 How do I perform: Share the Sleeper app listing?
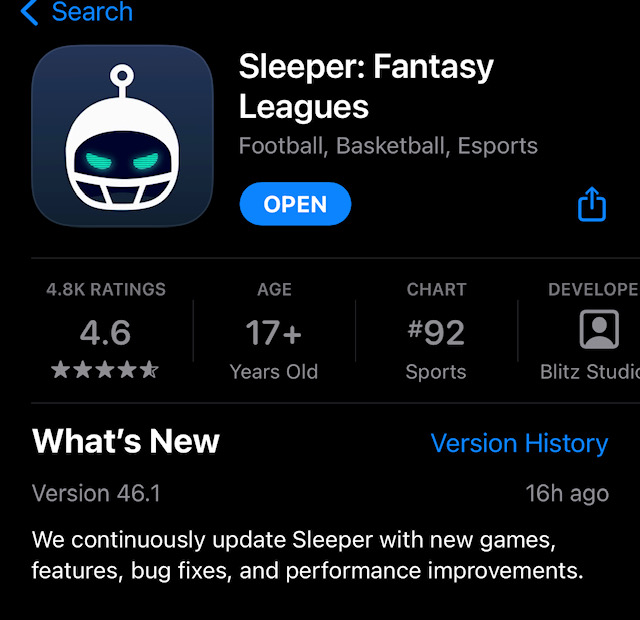pyautogui.click(x=592, y=204)
